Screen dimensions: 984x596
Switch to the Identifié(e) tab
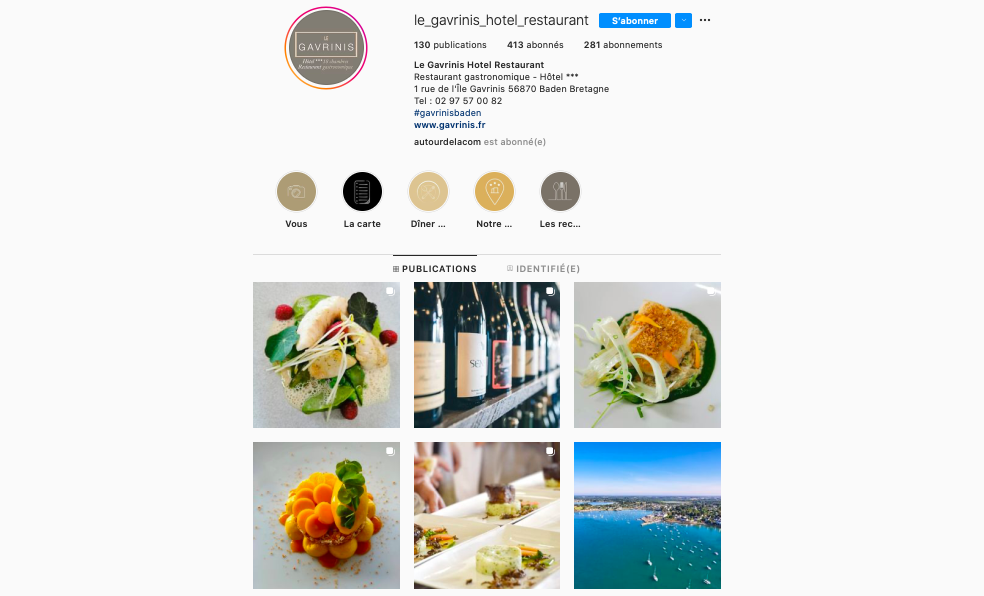(x=543, y=269)
